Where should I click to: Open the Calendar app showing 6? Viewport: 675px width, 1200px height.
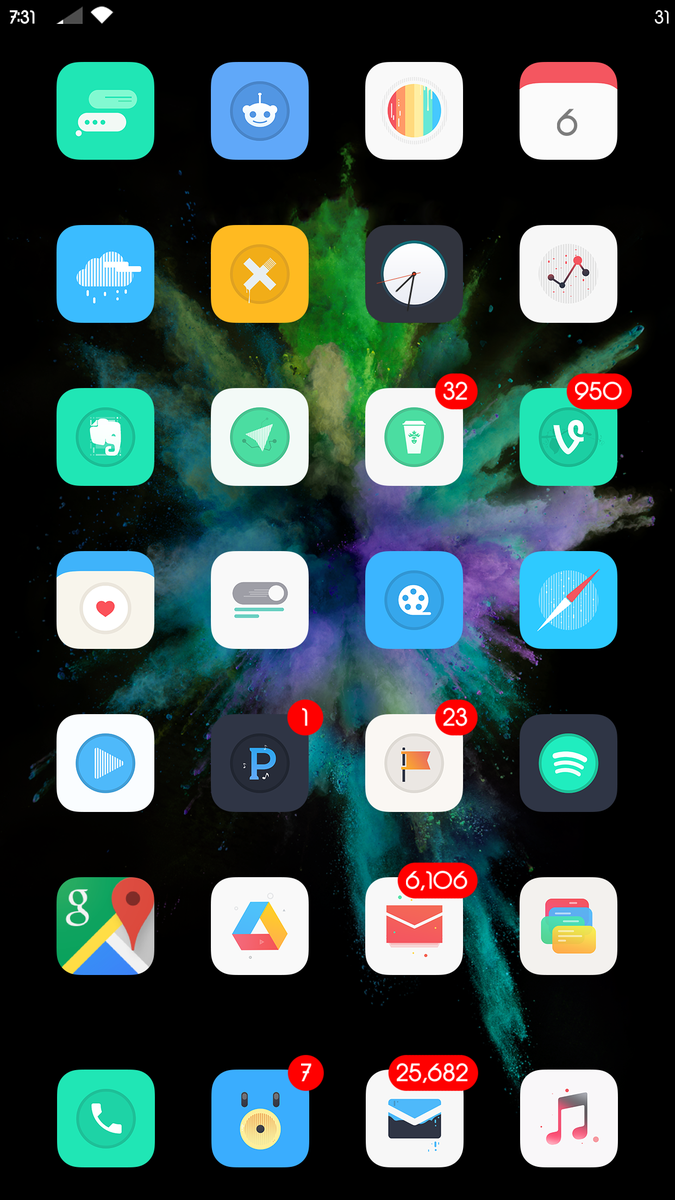(568, 111)
